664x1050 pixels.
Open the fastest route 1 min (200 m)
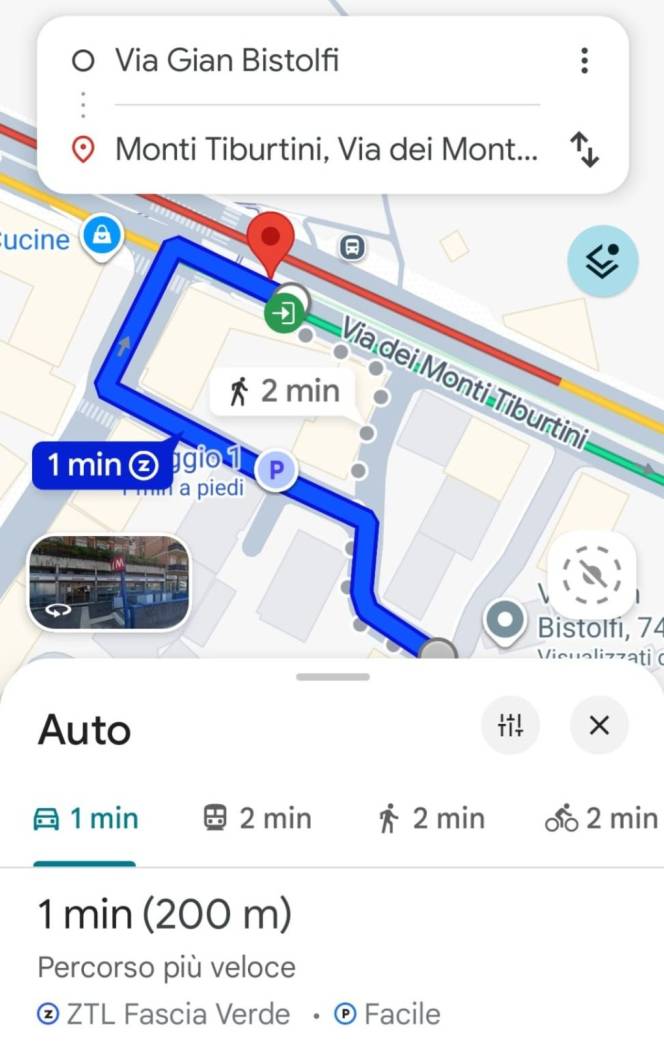coord(165,913)
